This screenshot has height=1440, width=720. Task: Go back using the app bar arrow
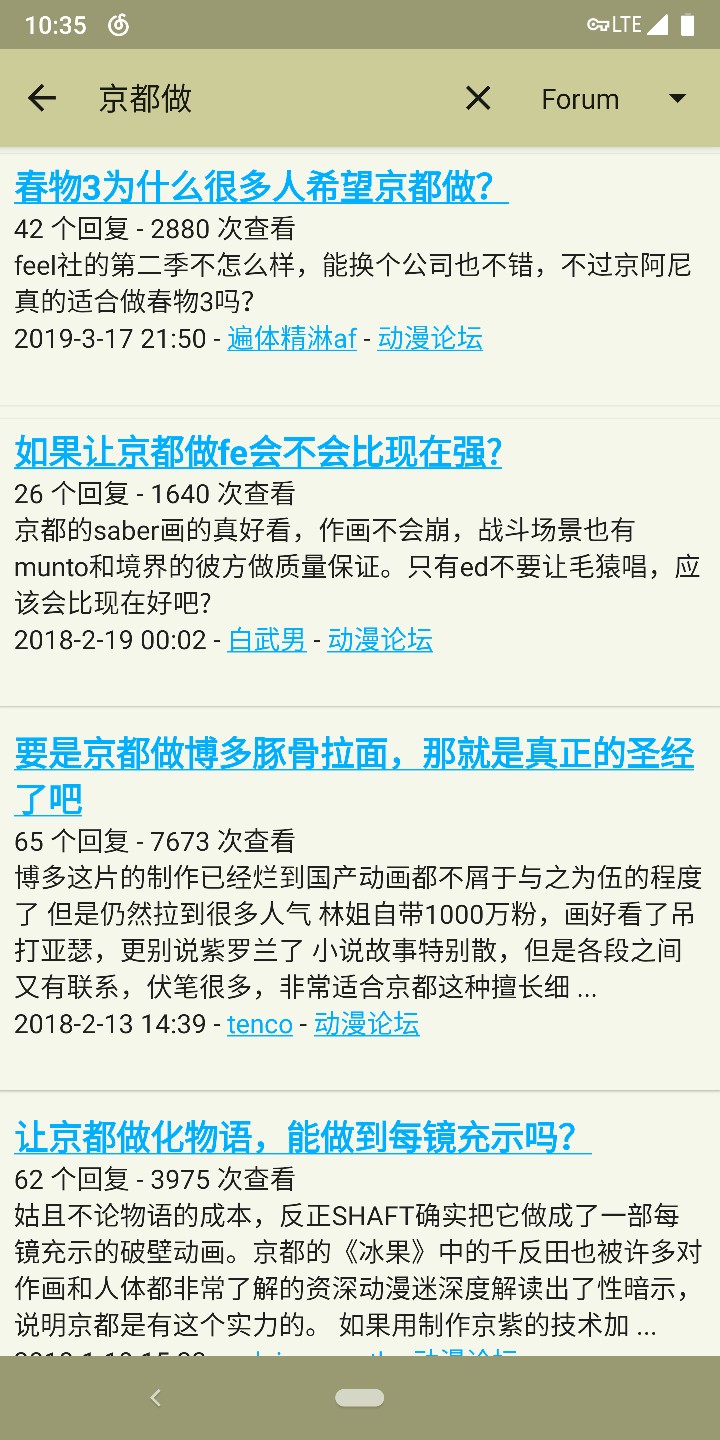(42, 98)
